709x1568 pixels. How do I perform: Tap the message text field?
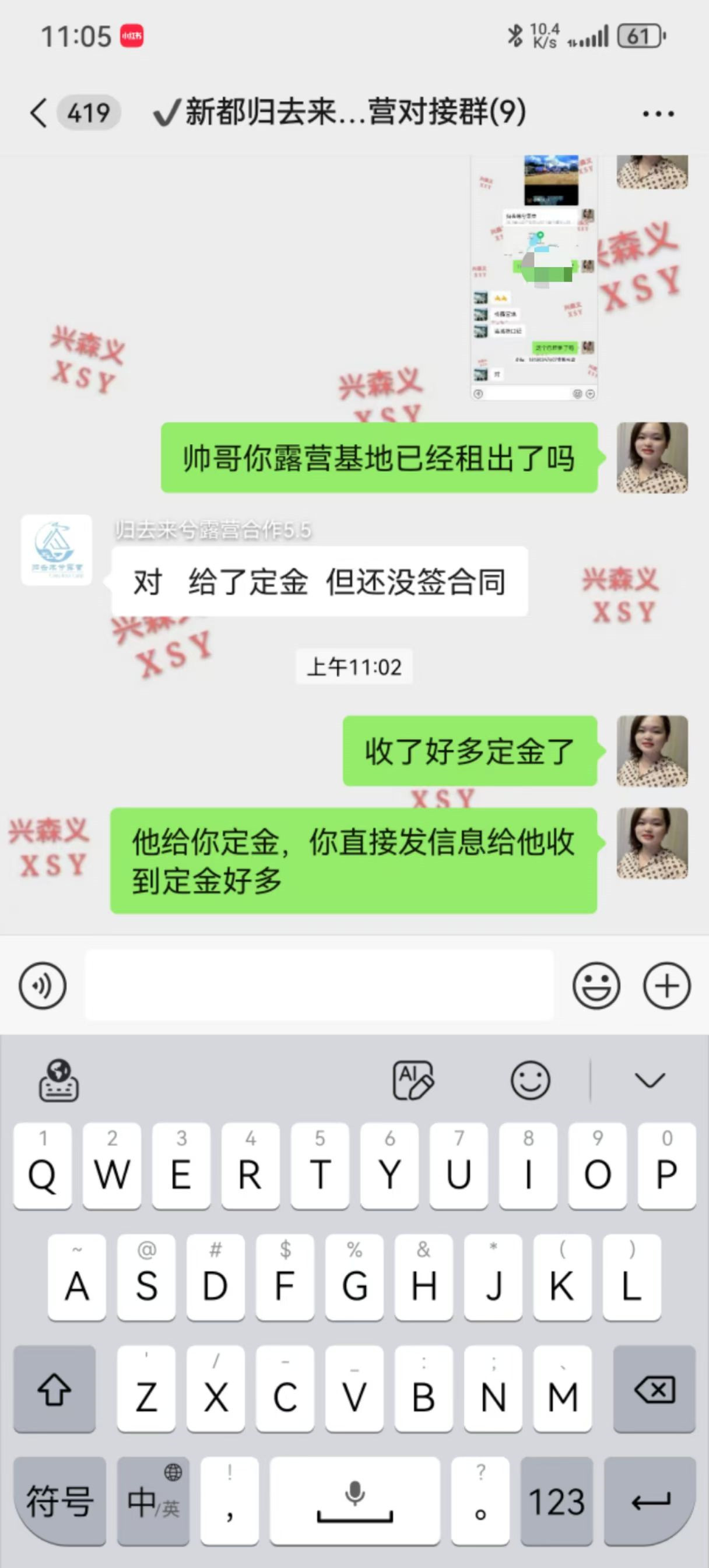click(319, 985)
